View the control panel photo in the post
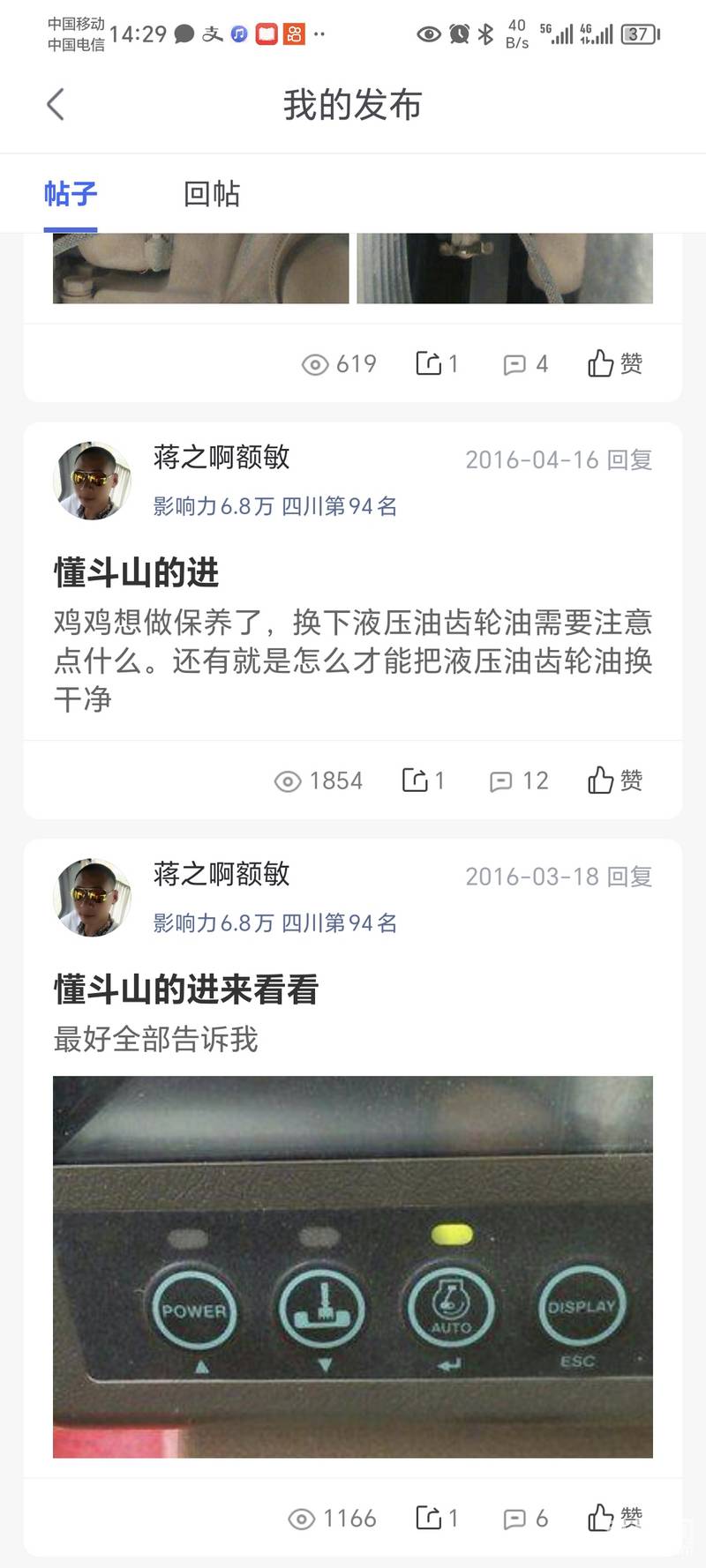 click(353, 1266)
